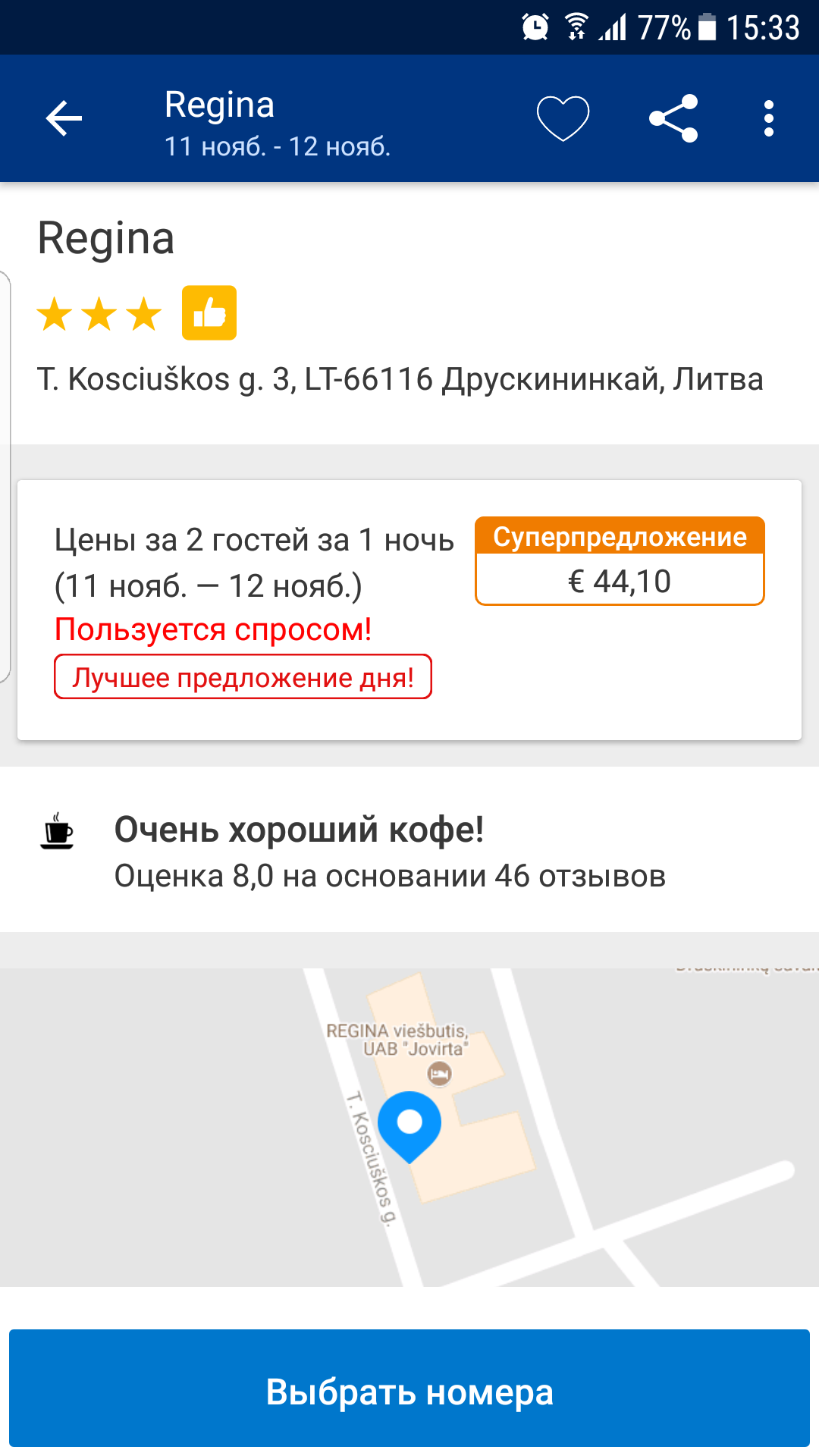The width and height of the screenshot is (819, 1456).
Task: Tap the "Выбрать номера" button
Action: coord(409,1392)
